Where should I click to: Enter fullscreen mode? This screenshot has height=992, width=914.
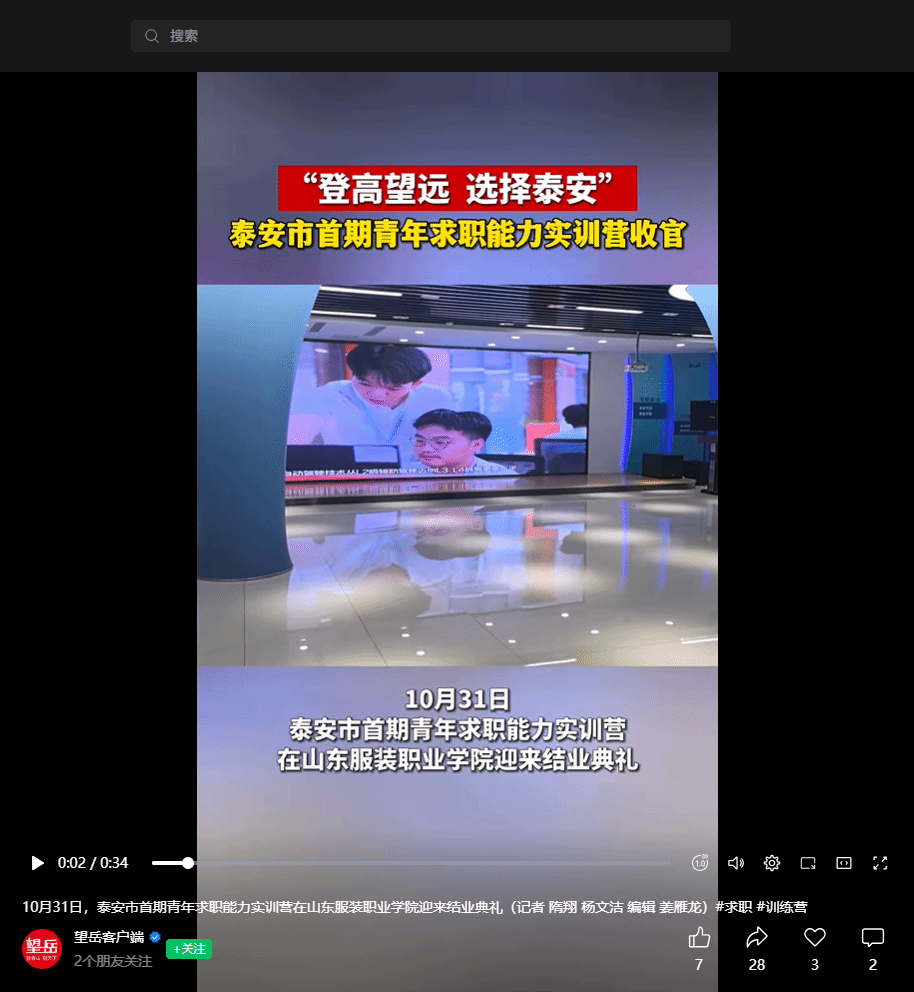pos(880,863)
